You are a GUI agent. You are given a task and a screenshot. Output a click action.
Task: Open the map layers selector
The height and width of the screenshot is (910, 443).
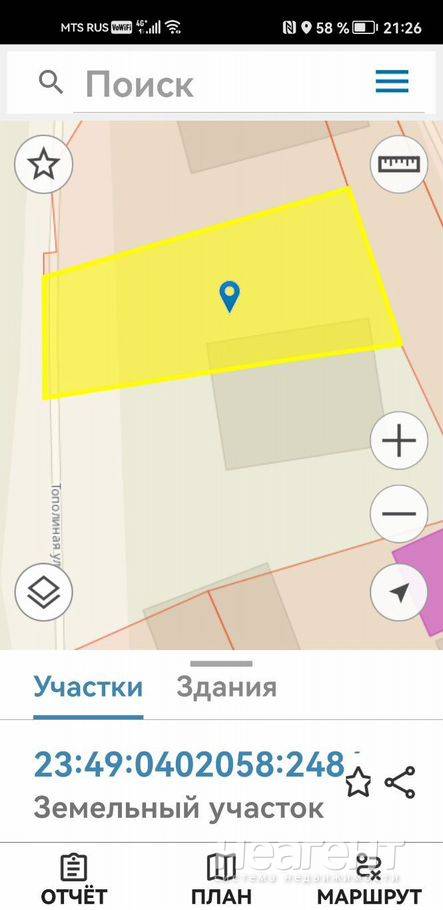tap(44, 592)
